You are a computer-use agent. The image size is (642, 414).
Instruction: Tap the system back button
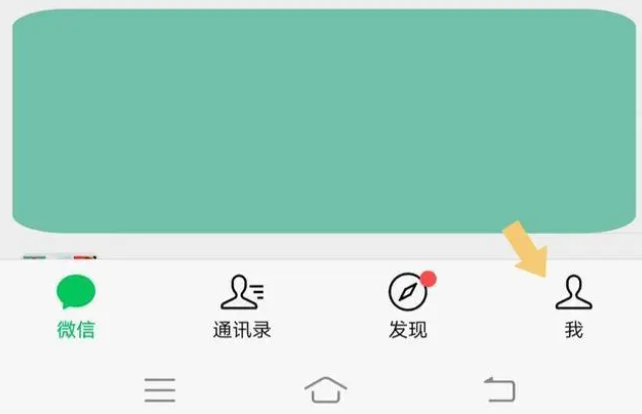499,389
